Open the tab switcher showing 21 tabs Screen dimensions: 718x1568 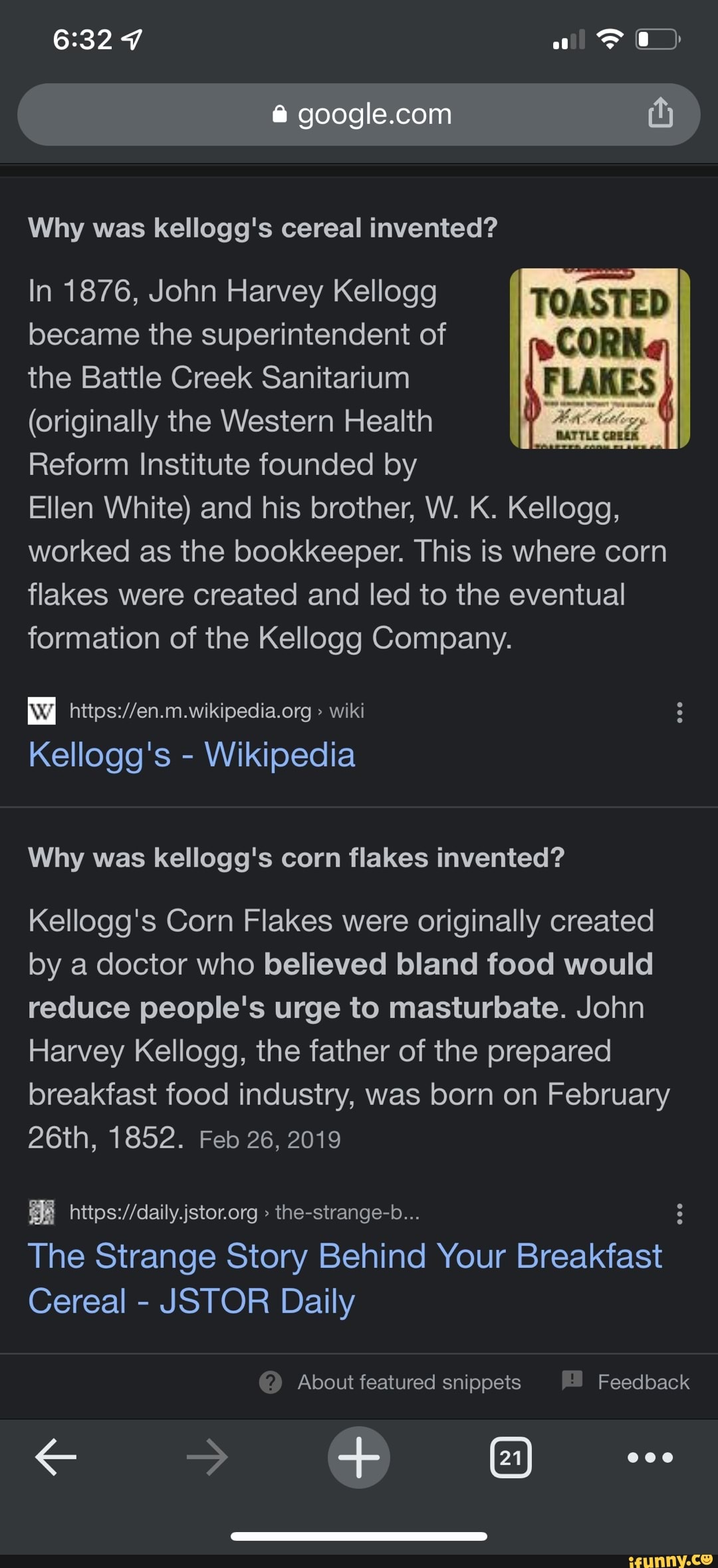pos(510,1457)
